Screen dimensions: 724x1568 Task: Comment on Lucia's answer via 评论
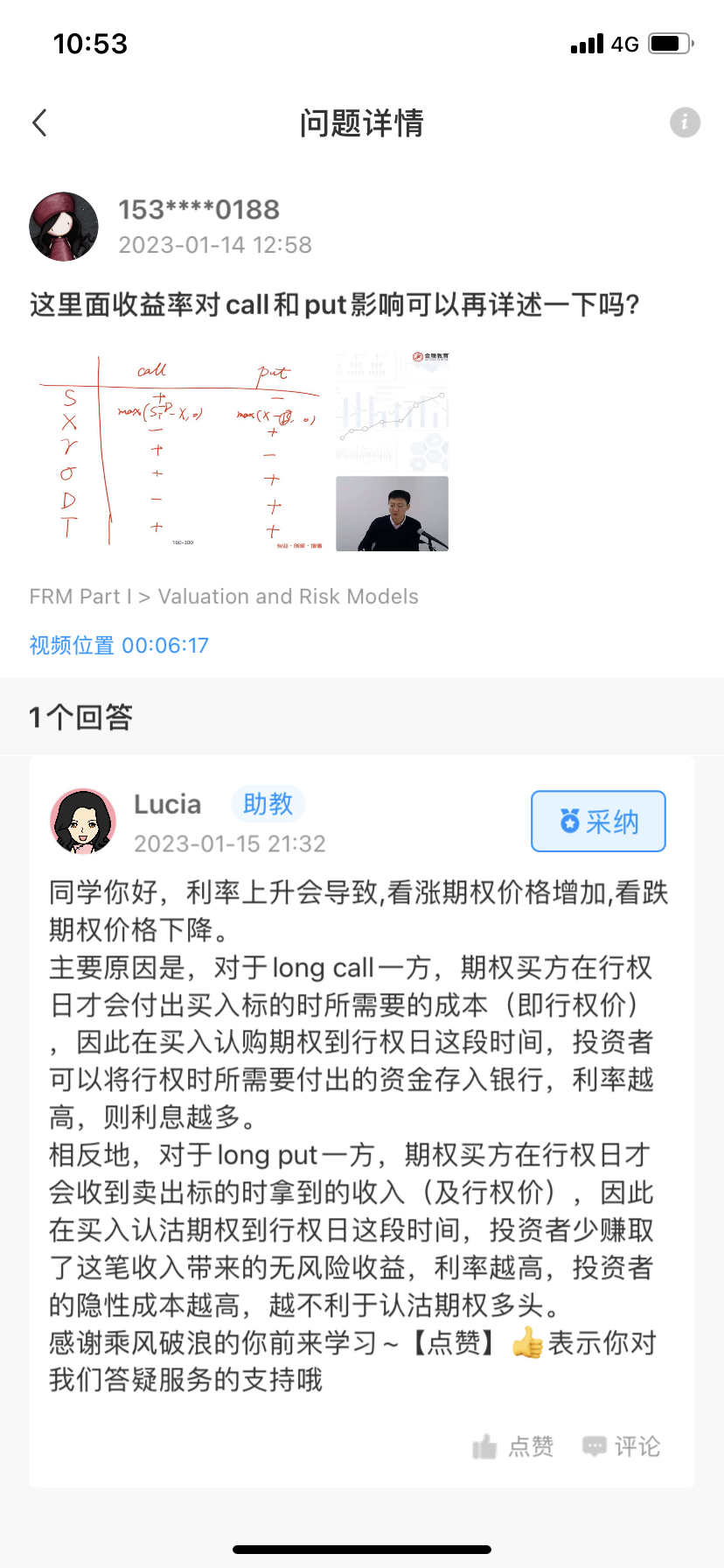(x=622, y=1446)
